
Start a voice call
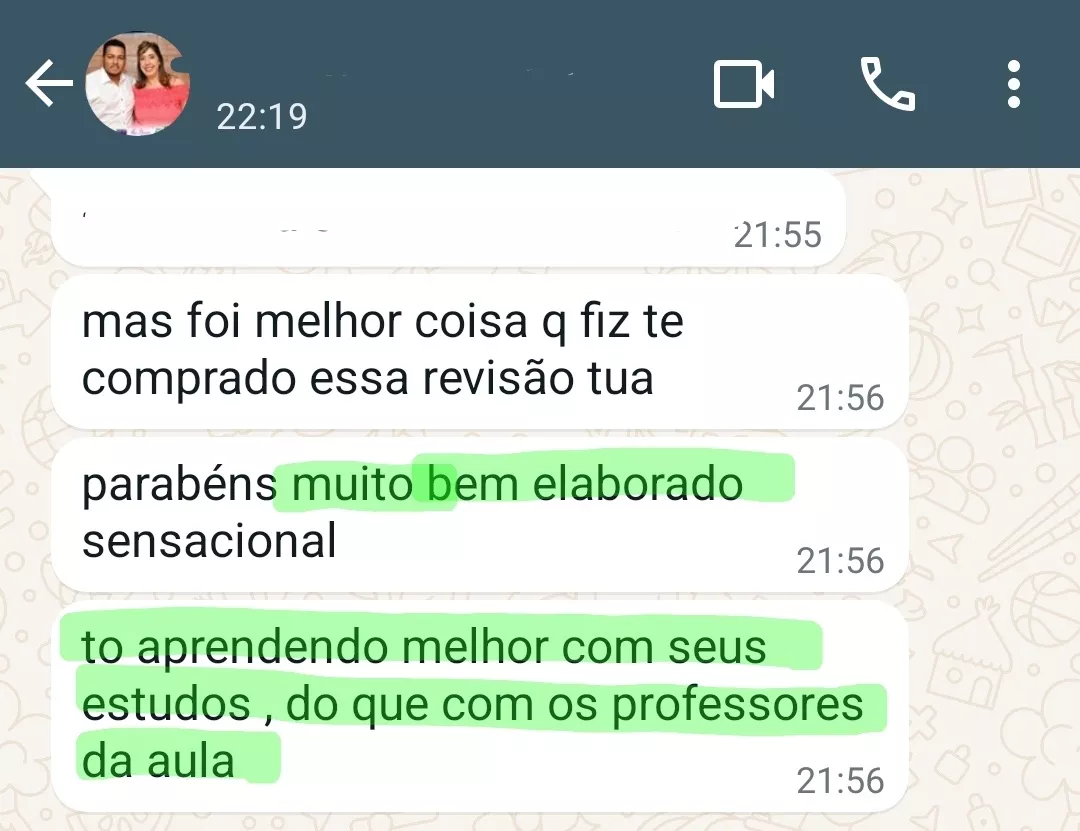click(x=887, y=84)
